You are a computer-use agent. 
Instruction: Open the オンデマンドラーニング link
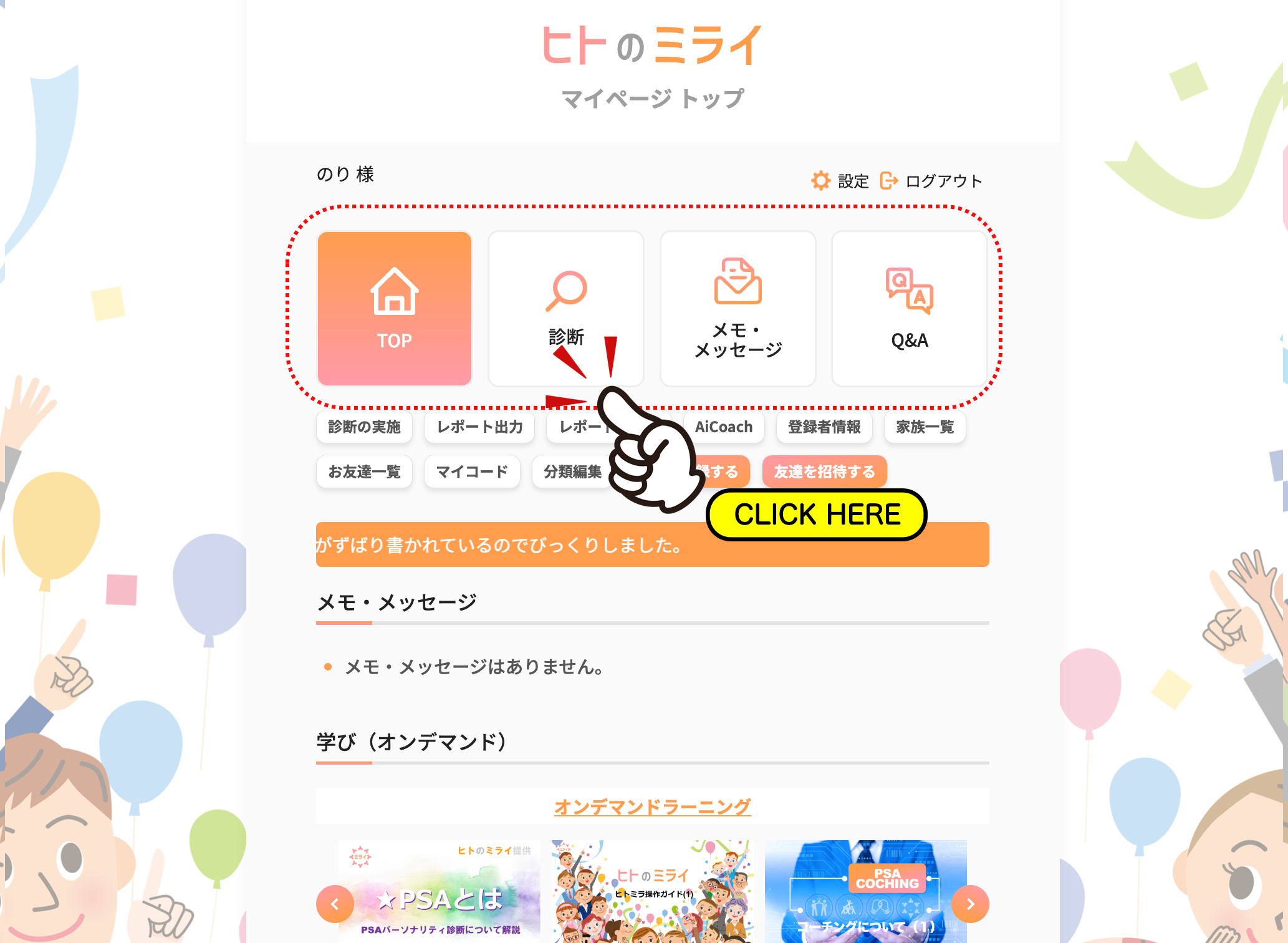(x=652, y=806)
